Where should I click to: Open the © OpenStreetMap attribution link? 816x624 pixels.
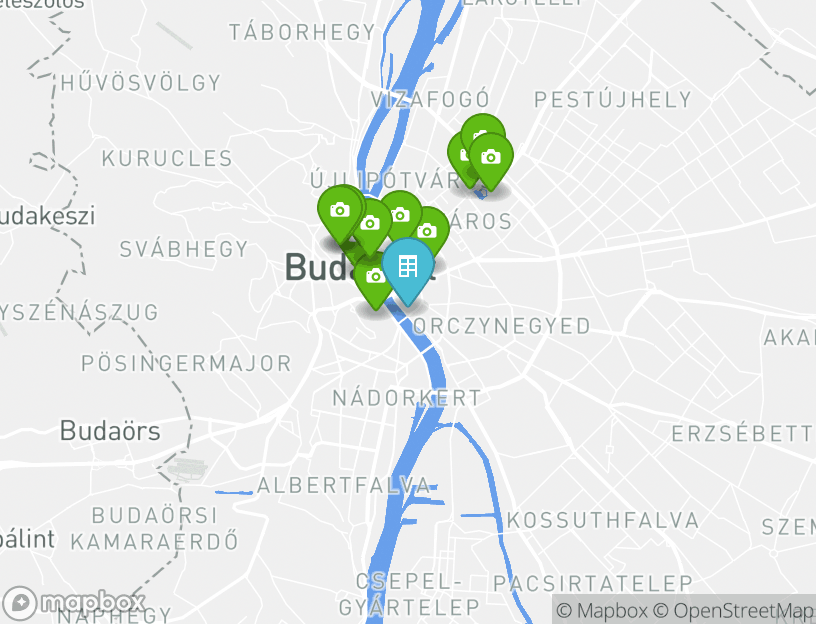point(735,610)
